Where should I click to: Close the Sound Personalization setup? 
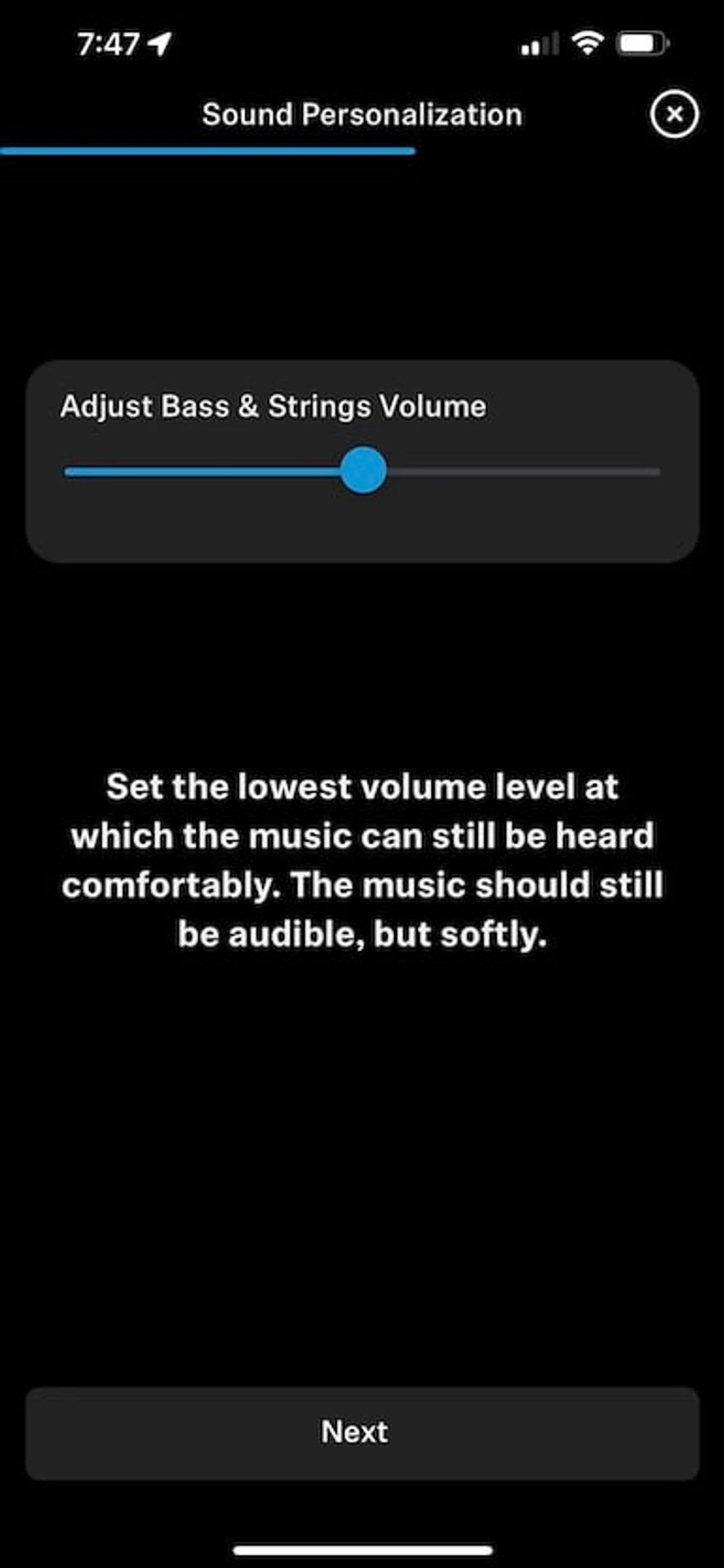(673, 114)
